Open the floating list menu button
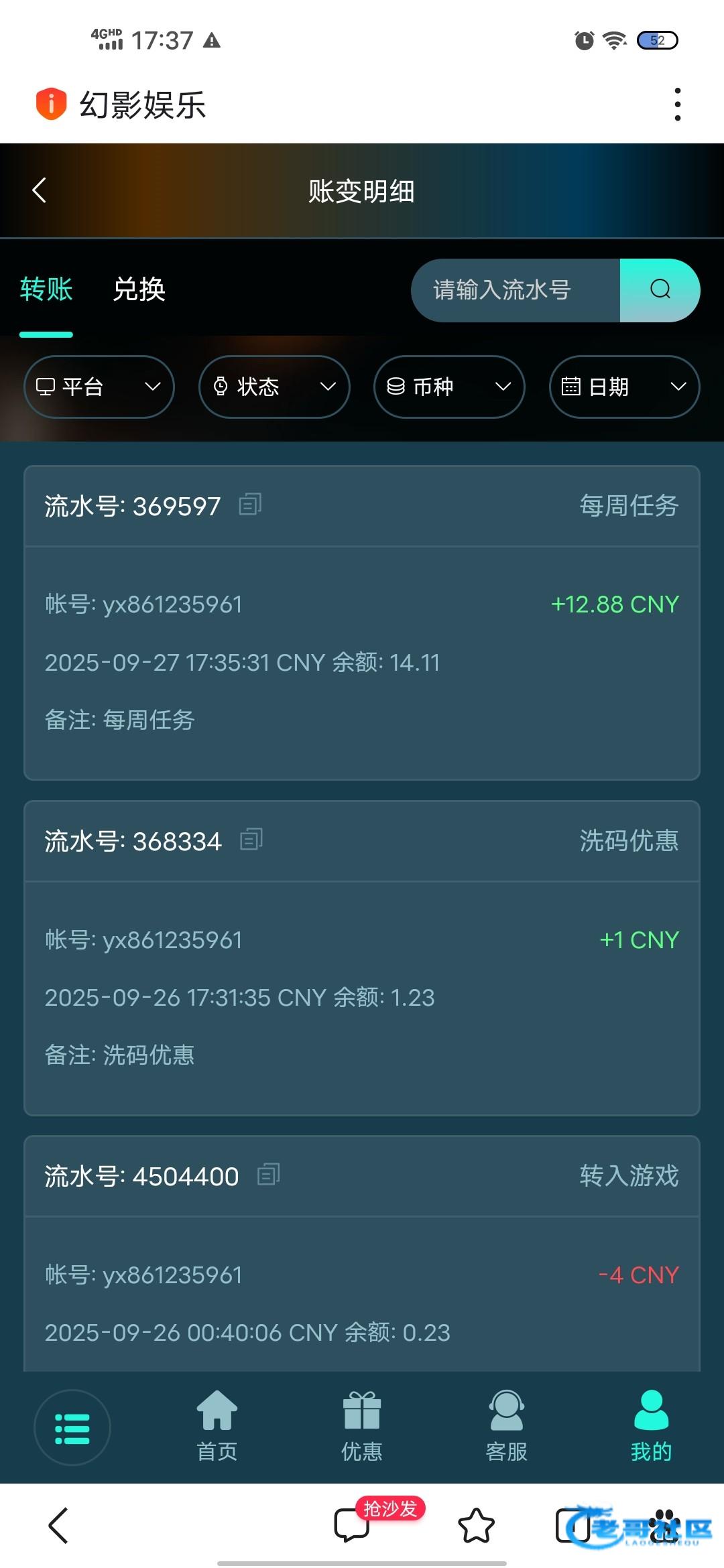Viewport: 724px width, 1568px height. point(72,1428)
